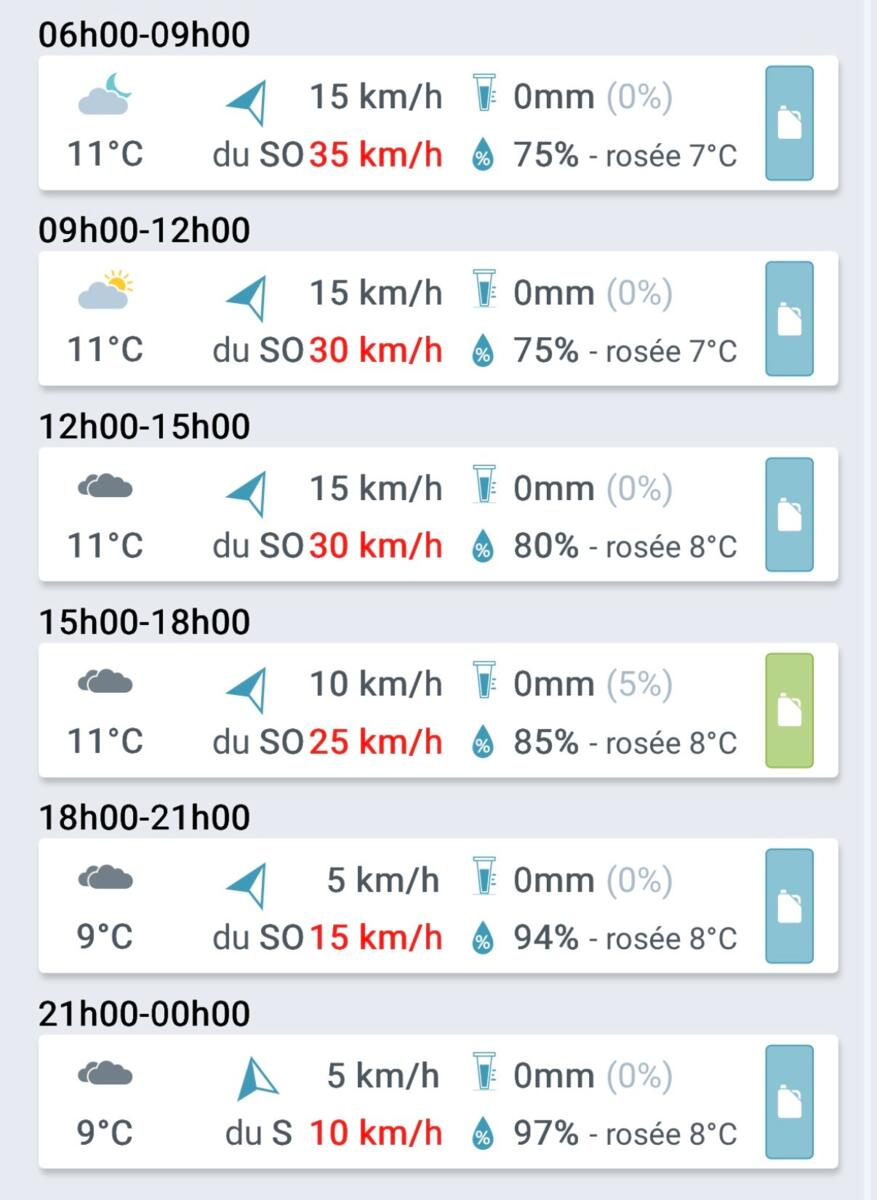
Task: Tap the spraying canister button for 06h00-09h00
Action: [x=789, y=123]
